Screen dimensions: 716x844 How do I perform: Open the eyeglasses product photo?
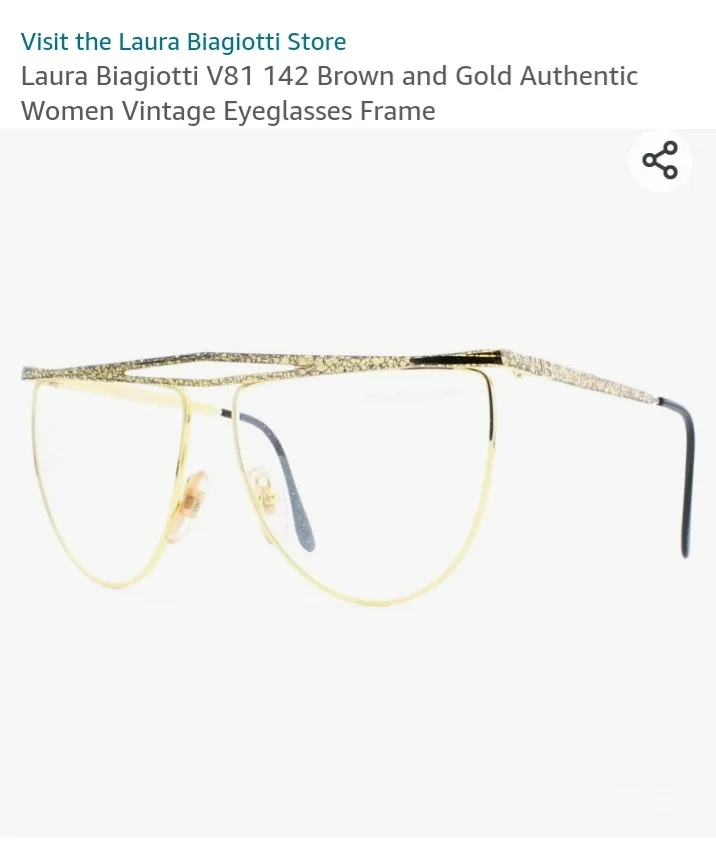click(x=358, y=470)
